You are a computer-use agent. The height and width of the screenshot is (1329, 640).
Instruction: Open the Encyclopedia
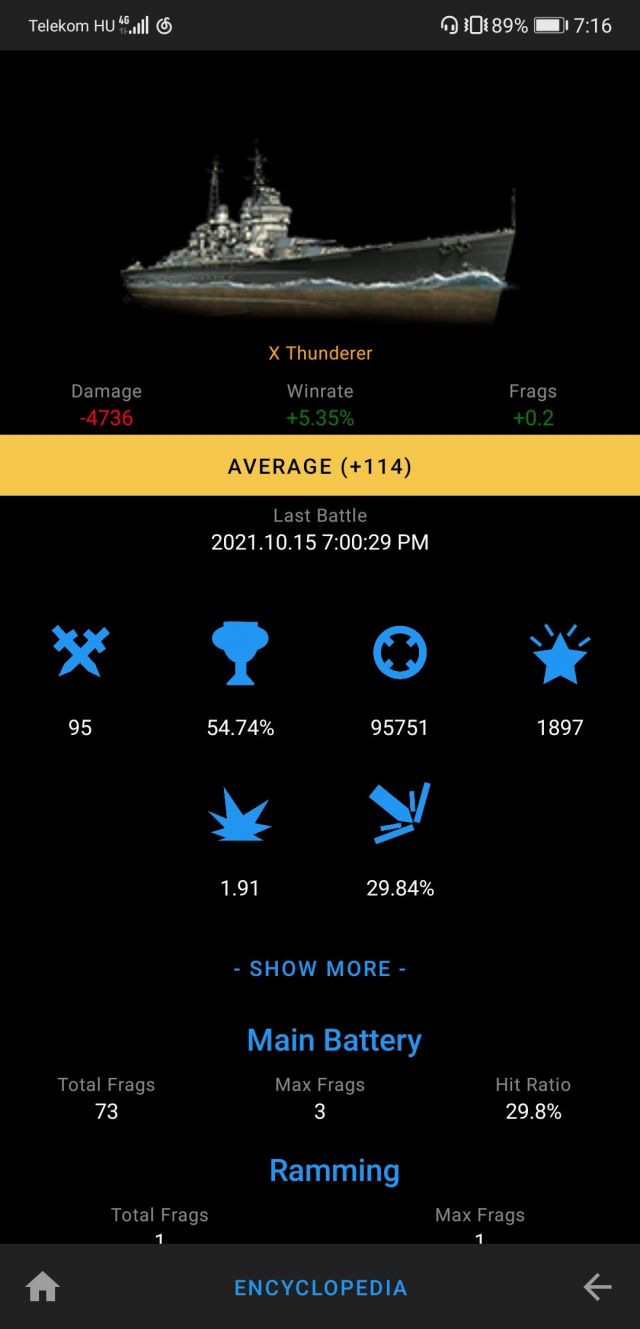320,1288
